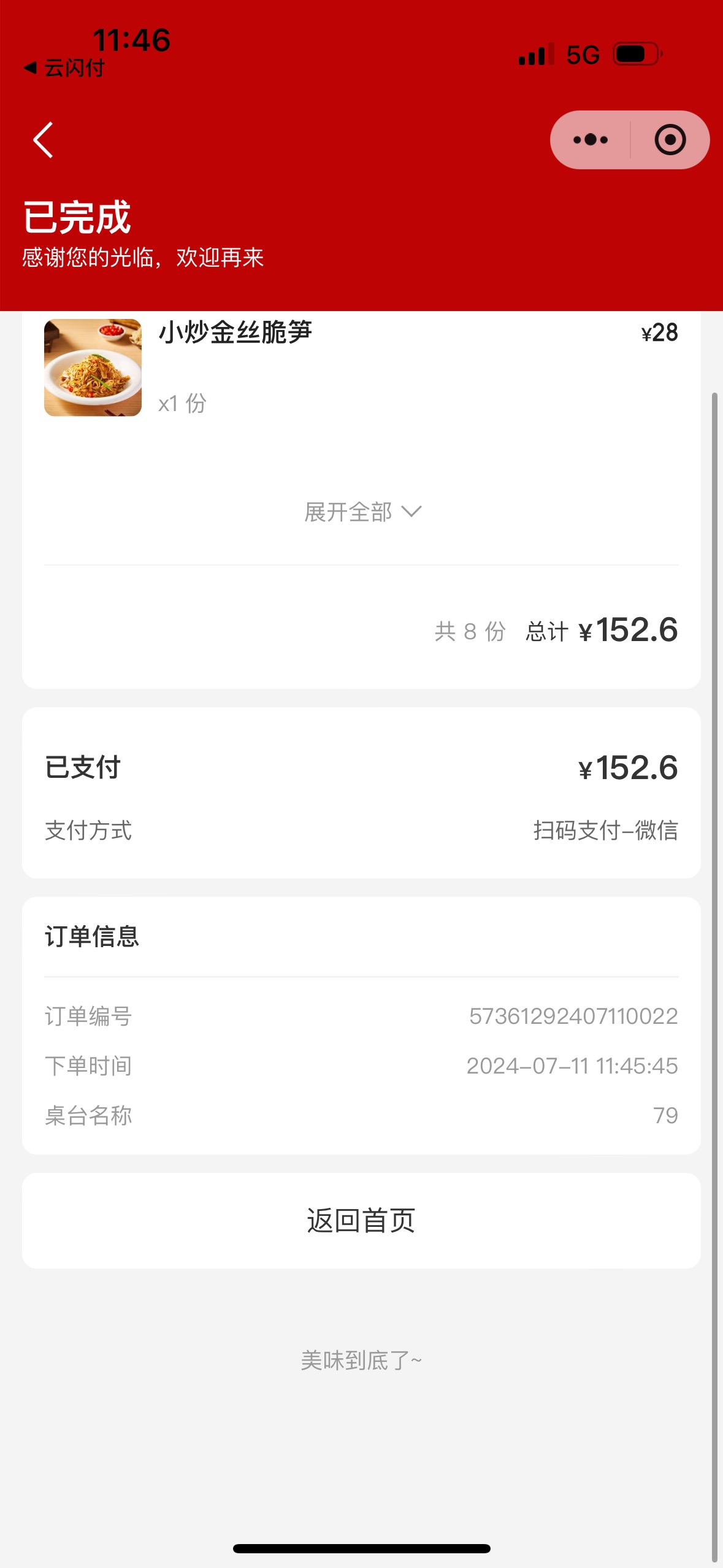Close the mini program with the circle icon
Viewport: 723px width, 1568px height.
point(670,140)
